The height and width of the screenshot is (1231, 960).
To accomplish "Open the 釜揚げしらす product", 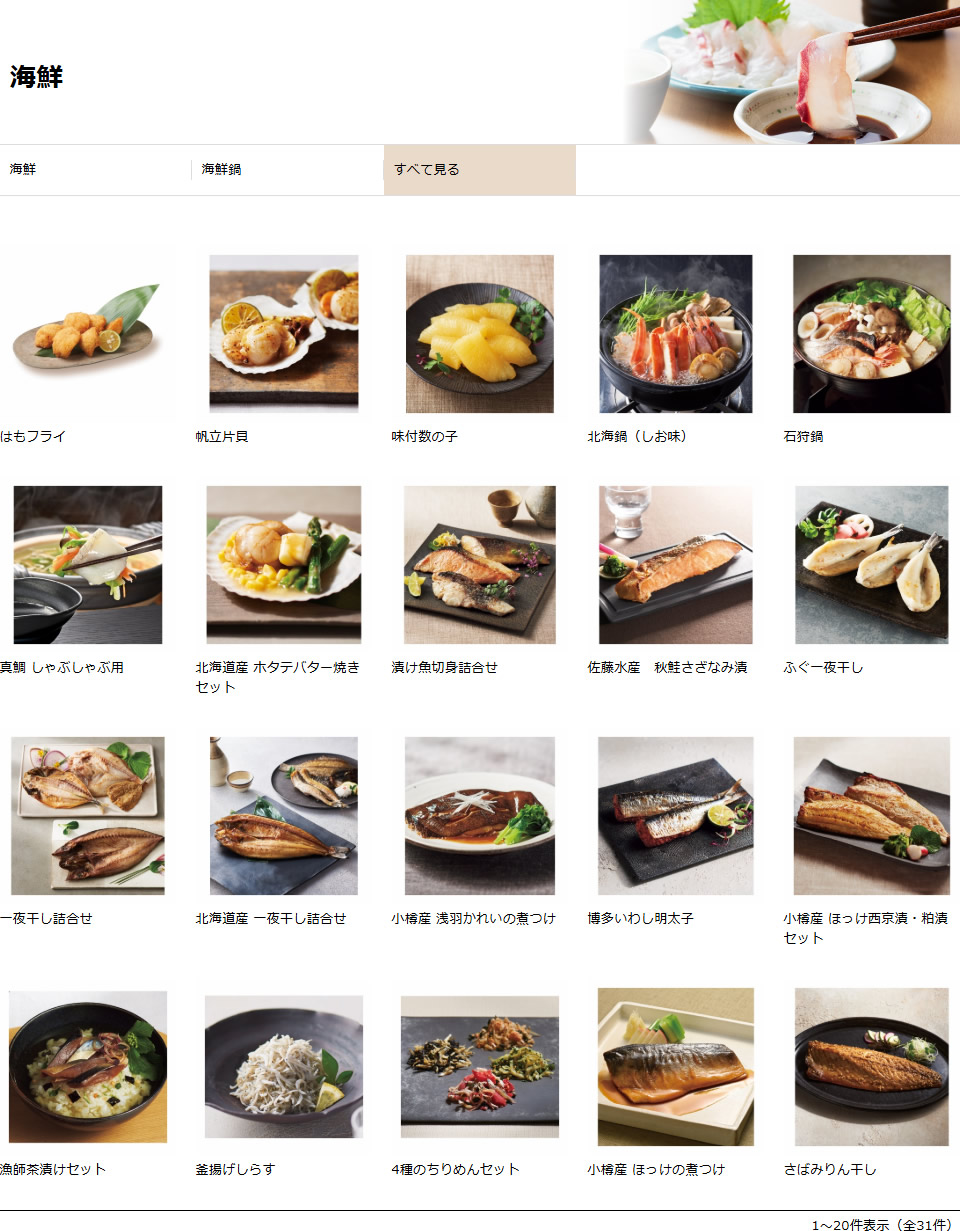I will (283, 1066).
